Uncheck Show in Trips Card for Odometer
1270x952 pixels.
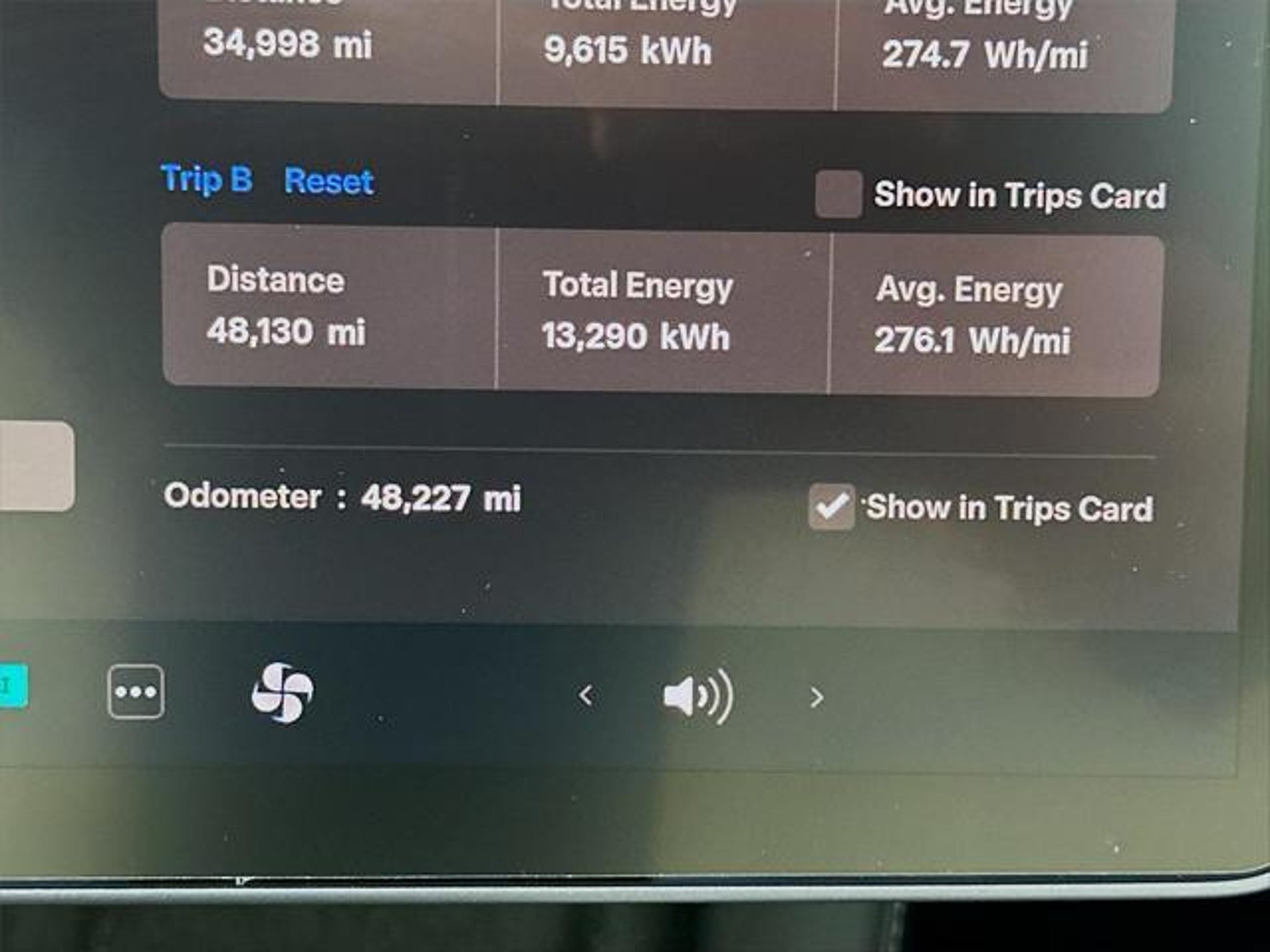click(832, 506)
